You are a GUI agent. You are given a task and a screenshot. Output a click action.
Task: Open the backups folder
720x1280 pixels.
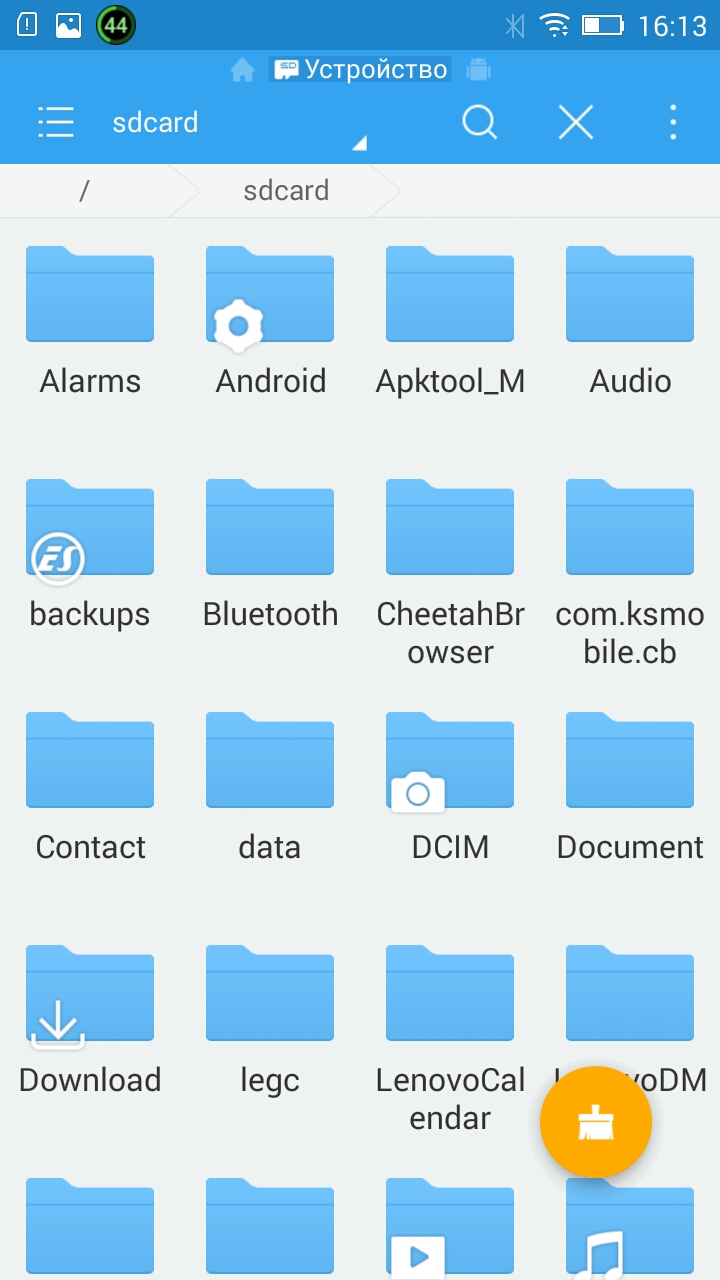pyautogui.click(x=90, y=543)
